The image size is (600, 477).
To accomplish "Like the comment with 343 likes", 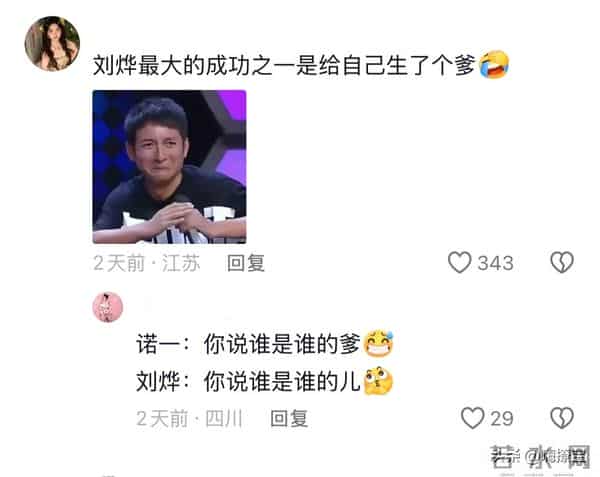I will pos(459,263).
